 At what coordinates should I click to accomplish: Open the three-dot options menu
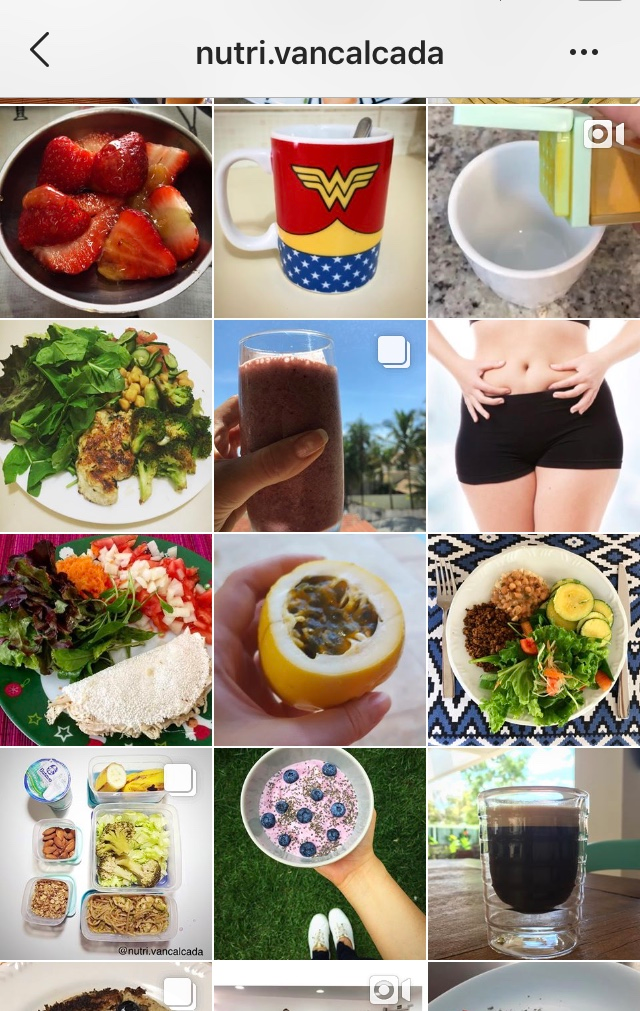click(583, 52)
